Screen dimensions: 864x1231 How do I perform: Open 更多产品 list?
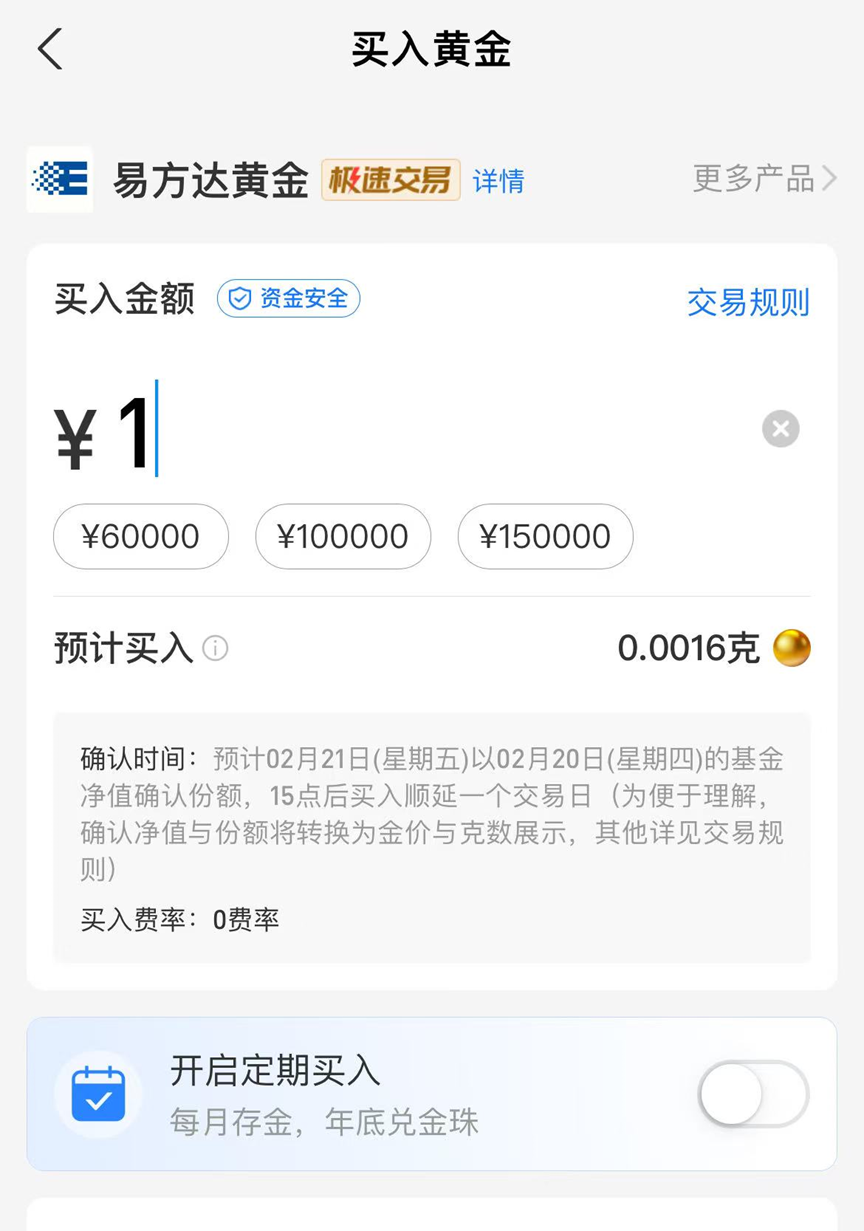pyautogui.click(x=764, y=179)
